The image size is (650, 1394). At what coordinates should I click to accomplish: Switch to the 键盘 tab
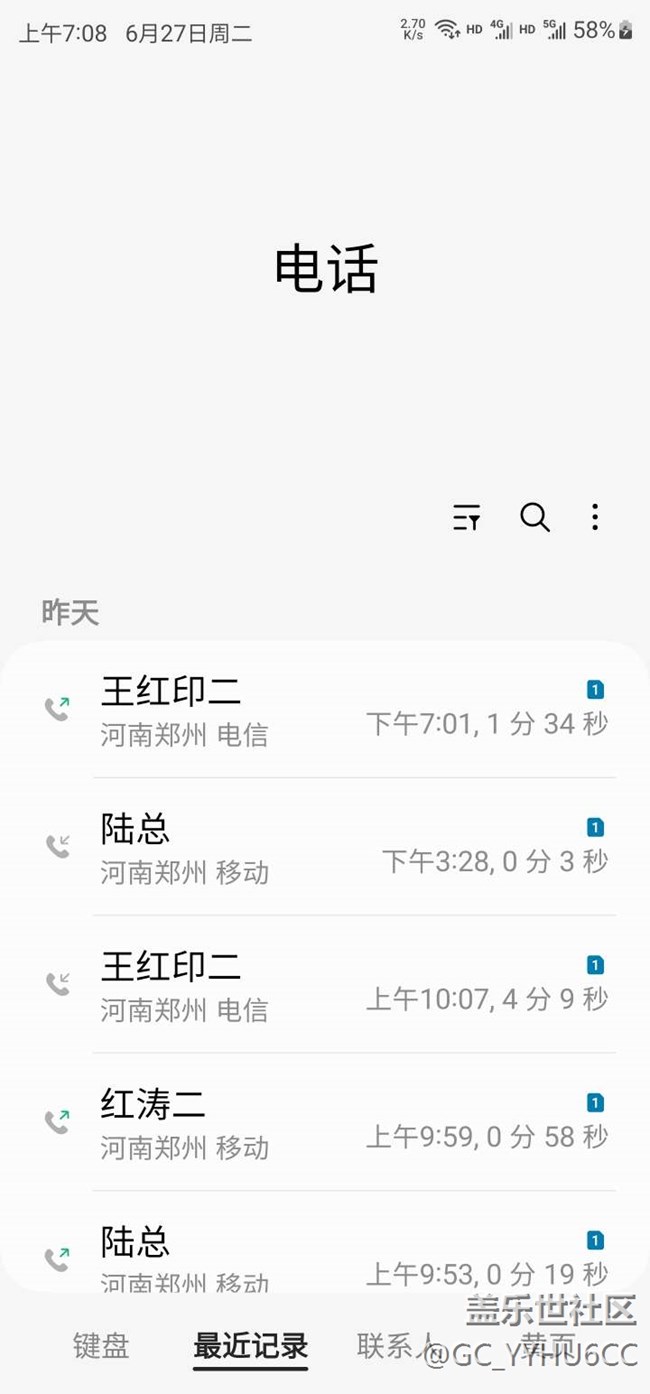click(x=101, y=1346)
